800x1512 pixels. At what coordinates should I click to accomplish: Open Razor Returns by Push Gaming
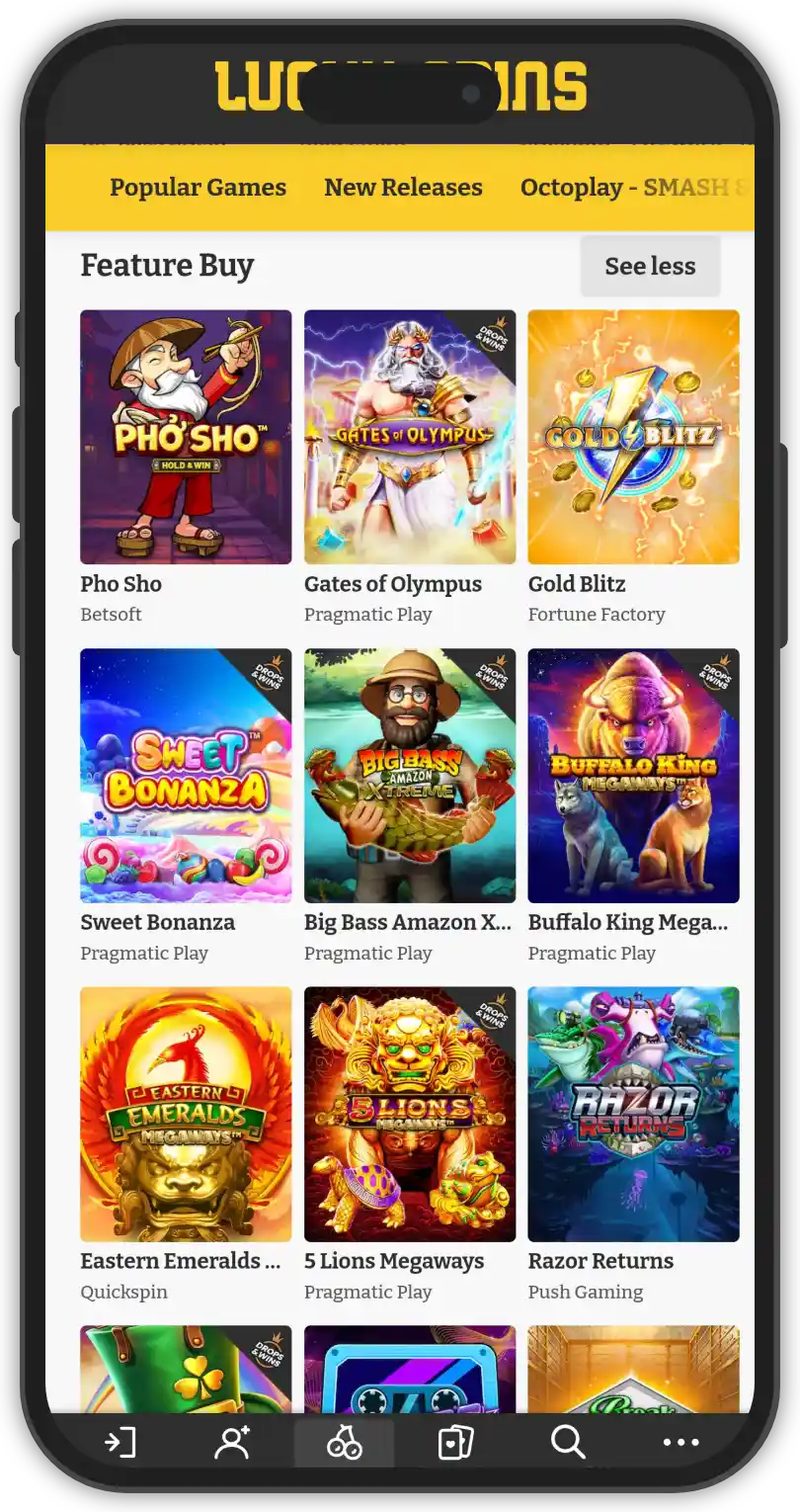[x=633, y=1114]
